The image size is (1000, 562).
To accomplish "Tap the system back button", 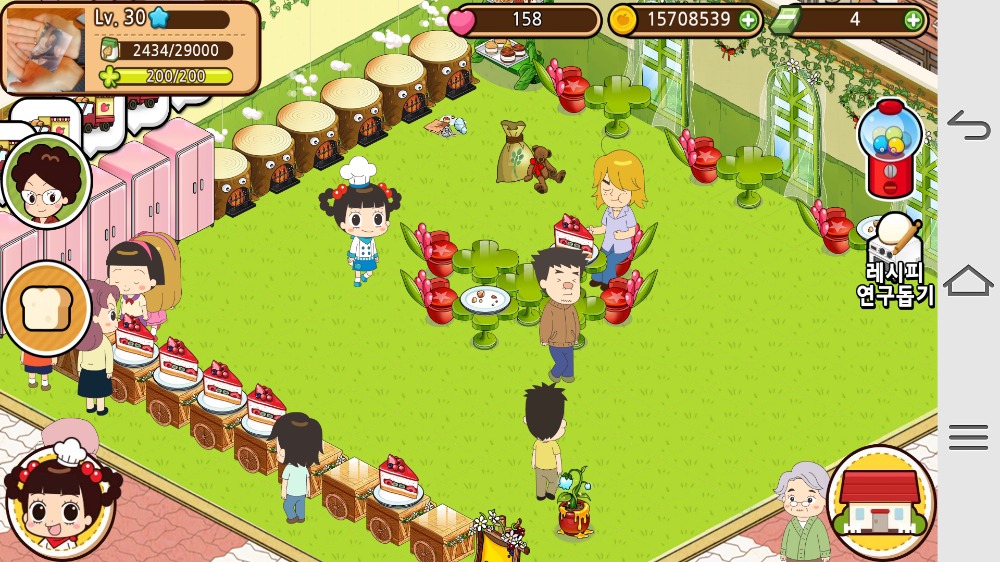I will coord(968,125).
